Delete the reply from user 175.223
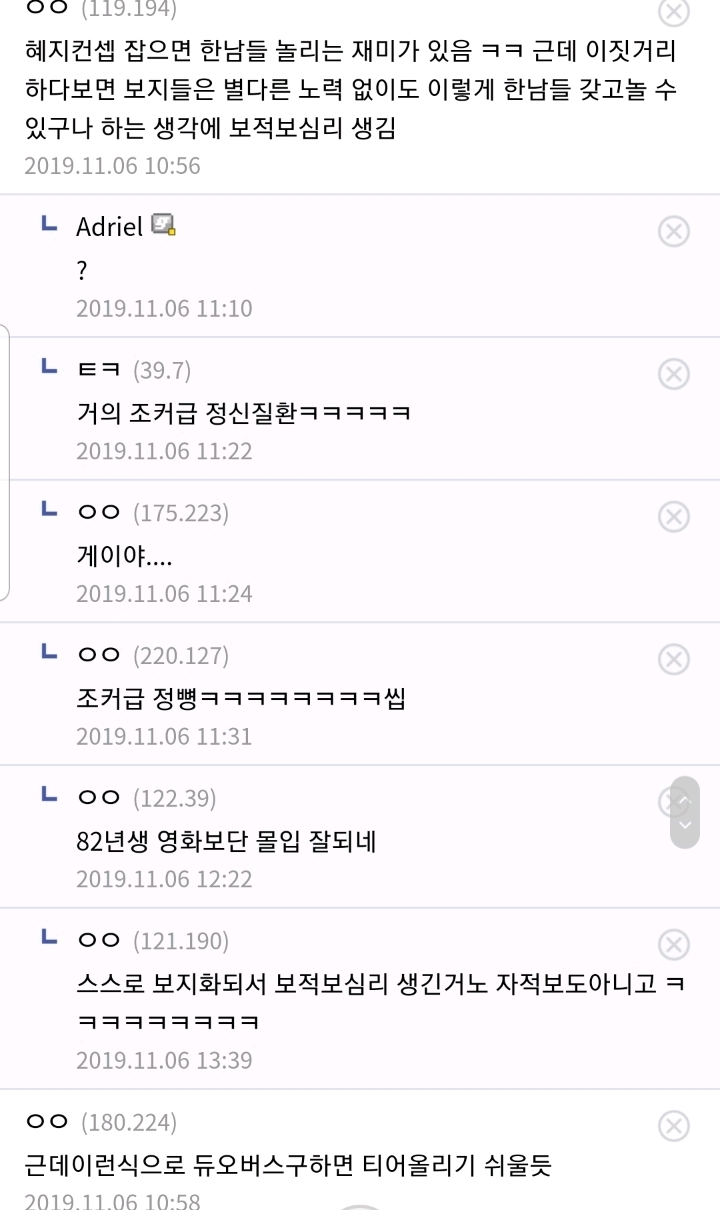This screenshot has height=1210, width=720. click(x=674, y=517)
